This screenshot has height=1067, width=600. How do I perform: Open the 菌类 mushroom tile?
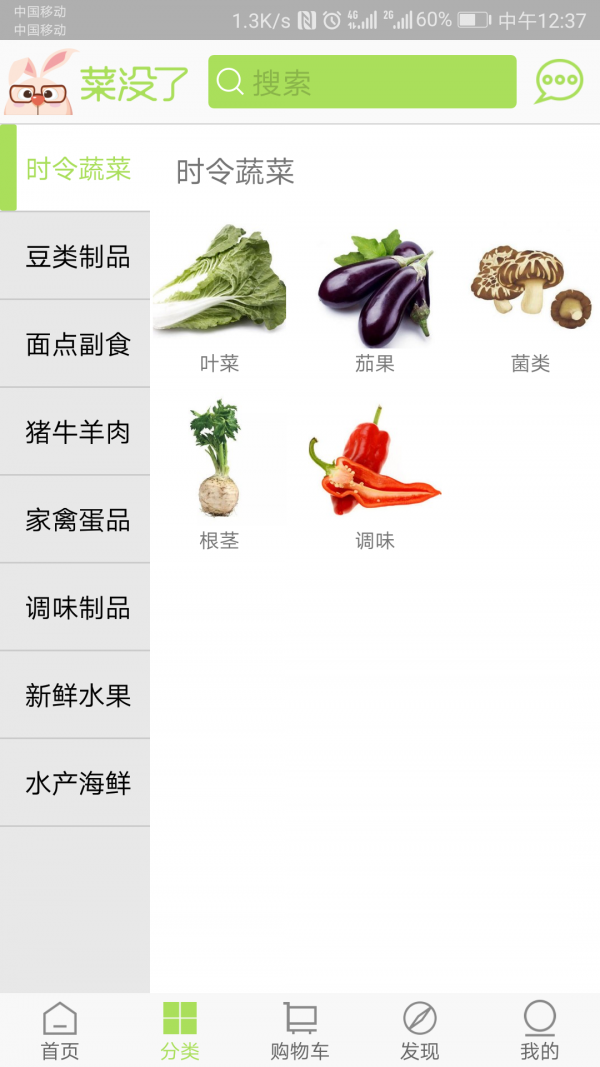pos(531,299)
